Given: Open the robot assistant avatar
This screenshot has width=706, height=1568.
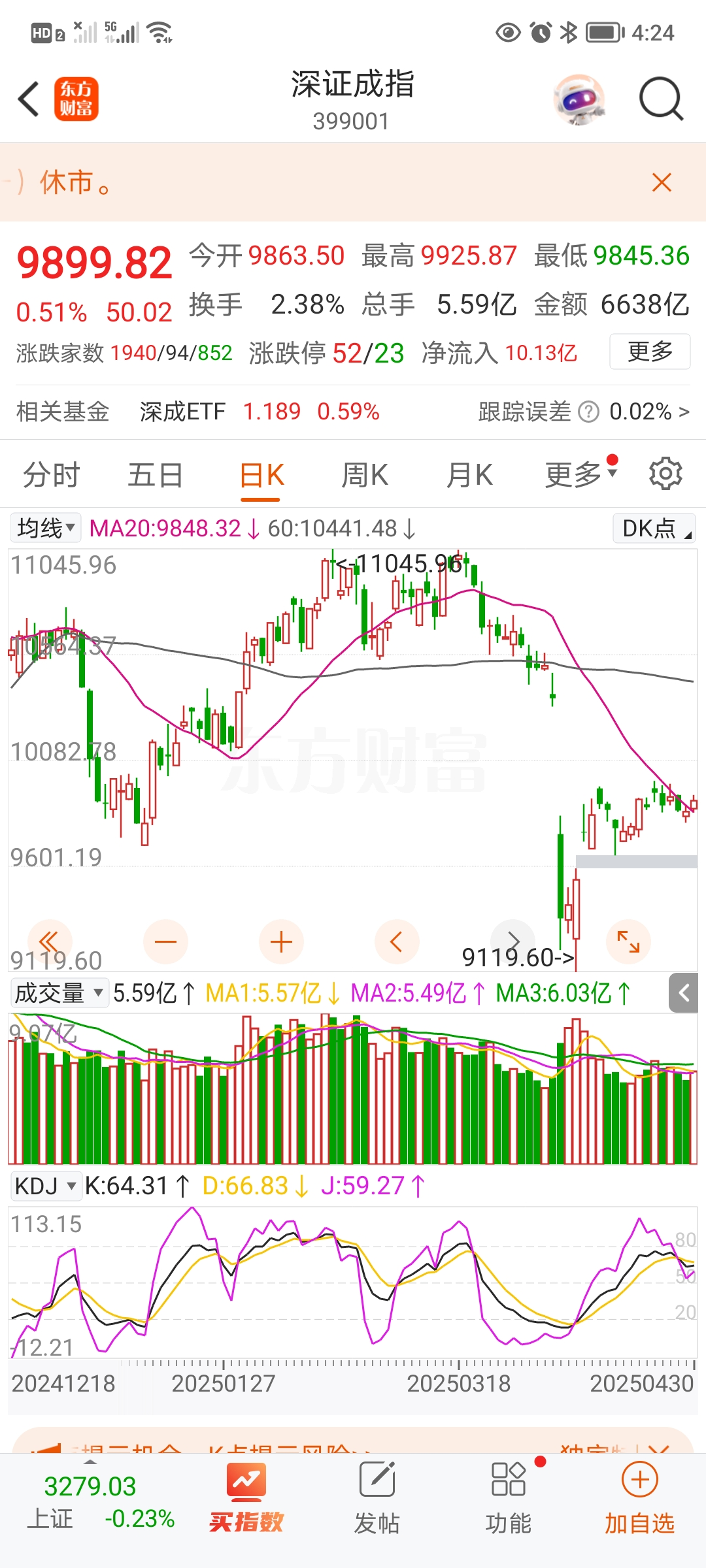Looking at the screenshot, I should tap(579, 99).
